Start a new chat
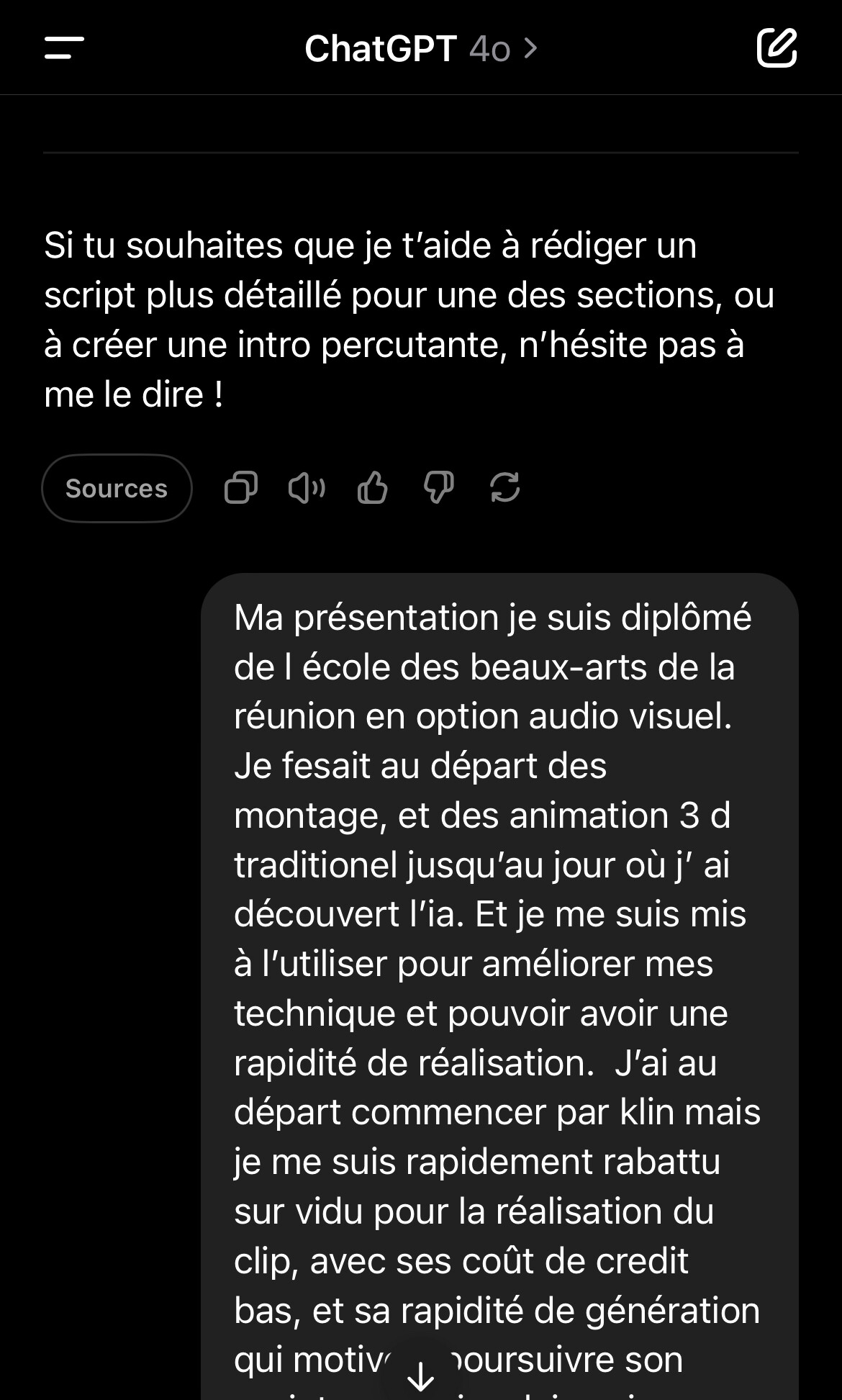 (777, 48)
